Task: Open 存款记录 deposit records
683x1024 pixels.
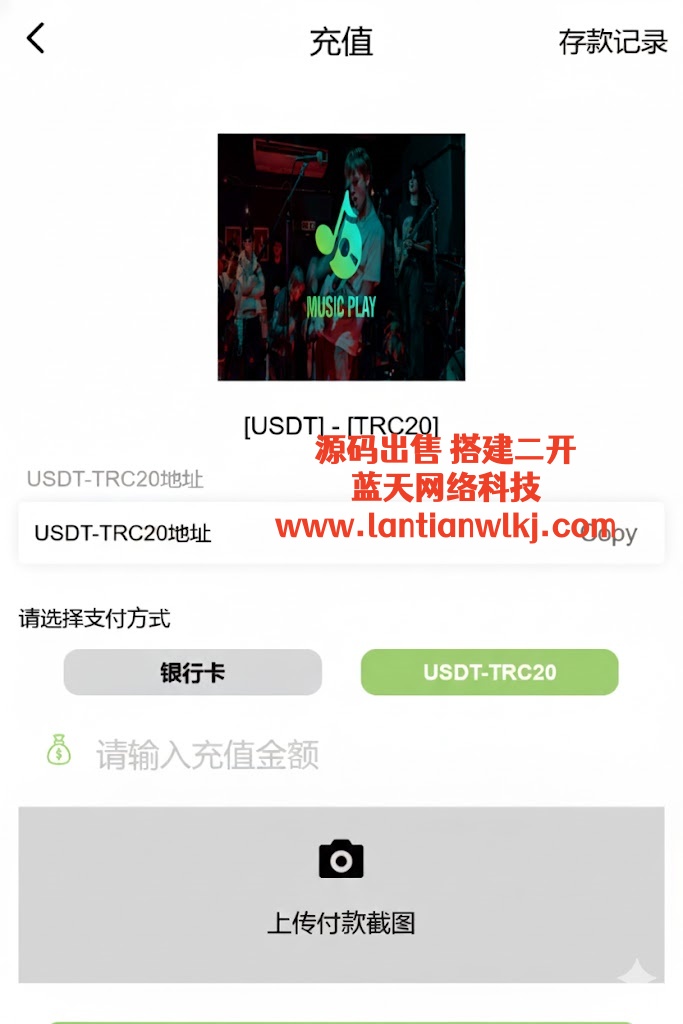Action: coord(612,42)
